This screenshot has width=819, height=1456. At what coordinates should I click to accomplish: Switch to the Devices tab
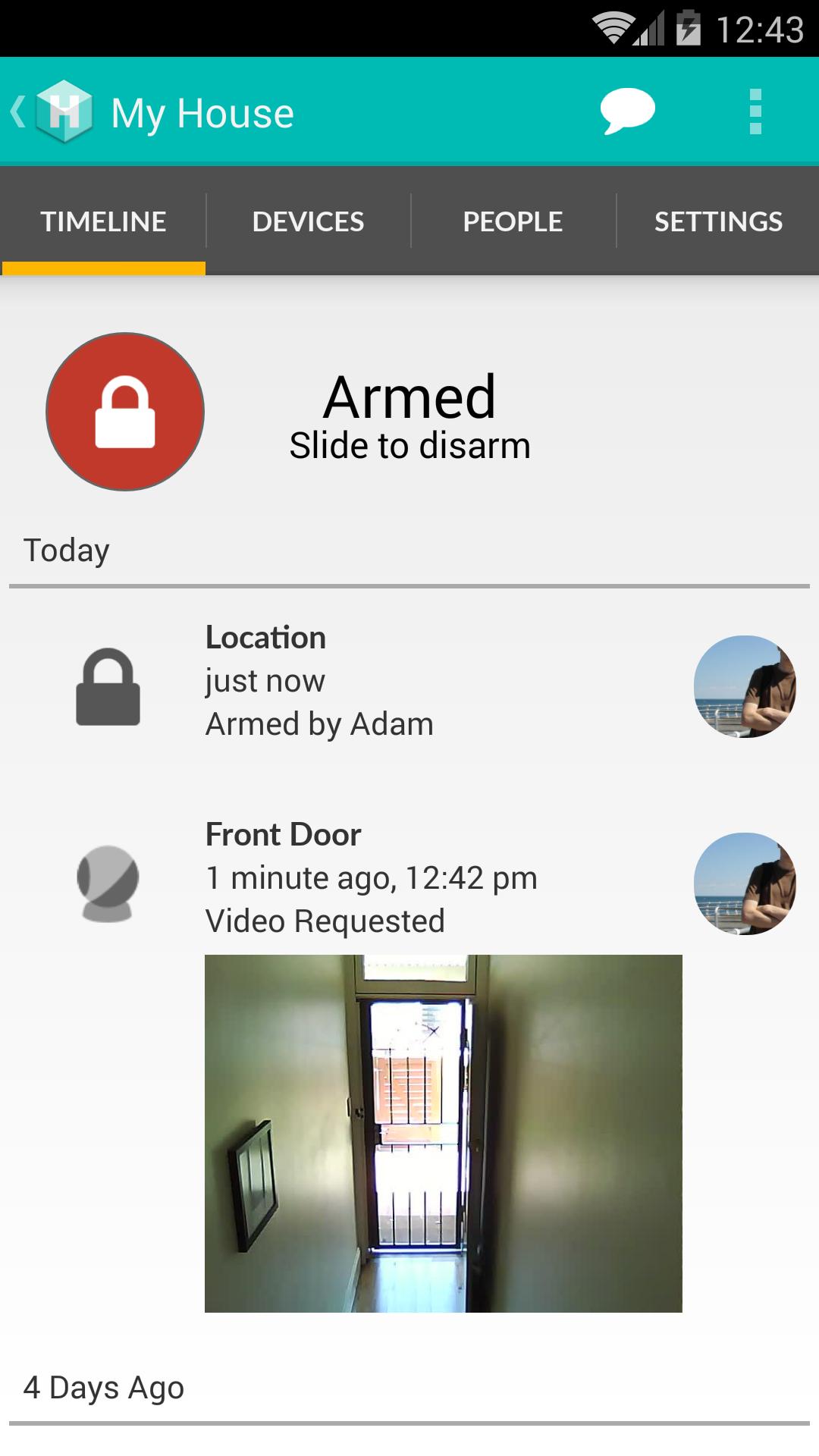point(308,221)
